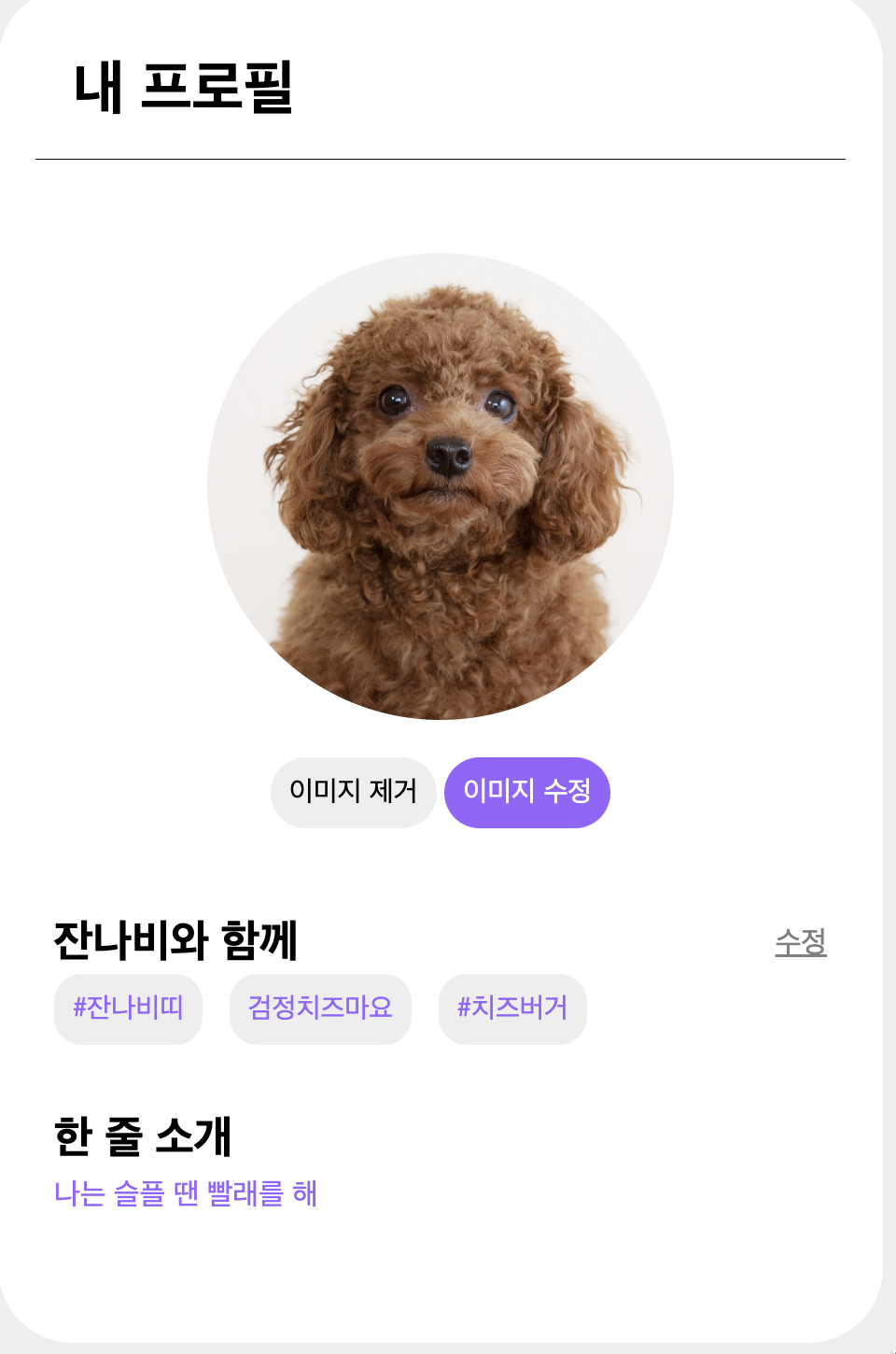Select the 검정치즈마요 chip

[x=320, y=1008]
